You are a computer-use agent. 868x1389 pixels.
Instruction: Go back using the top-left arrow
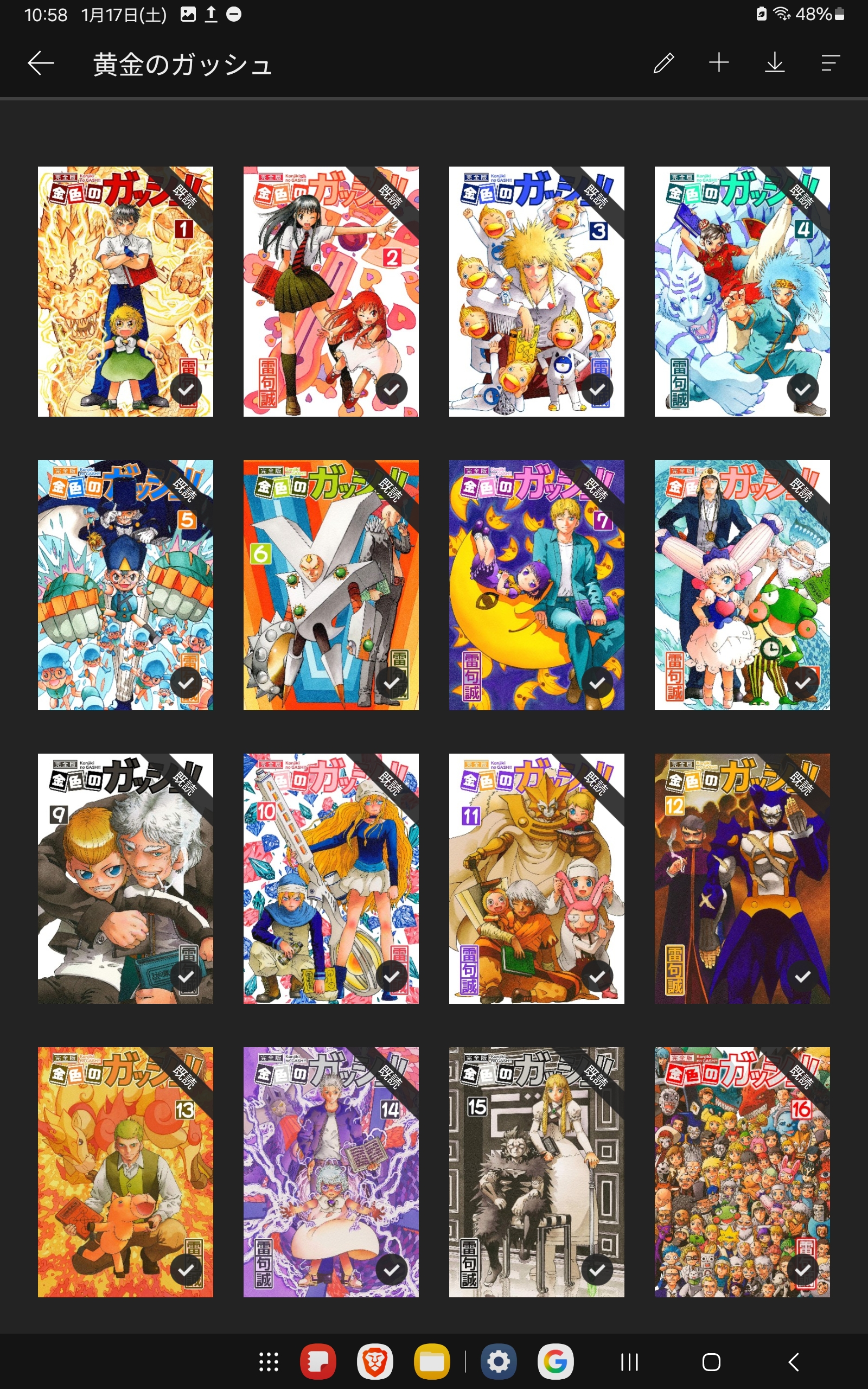[41, 62]
